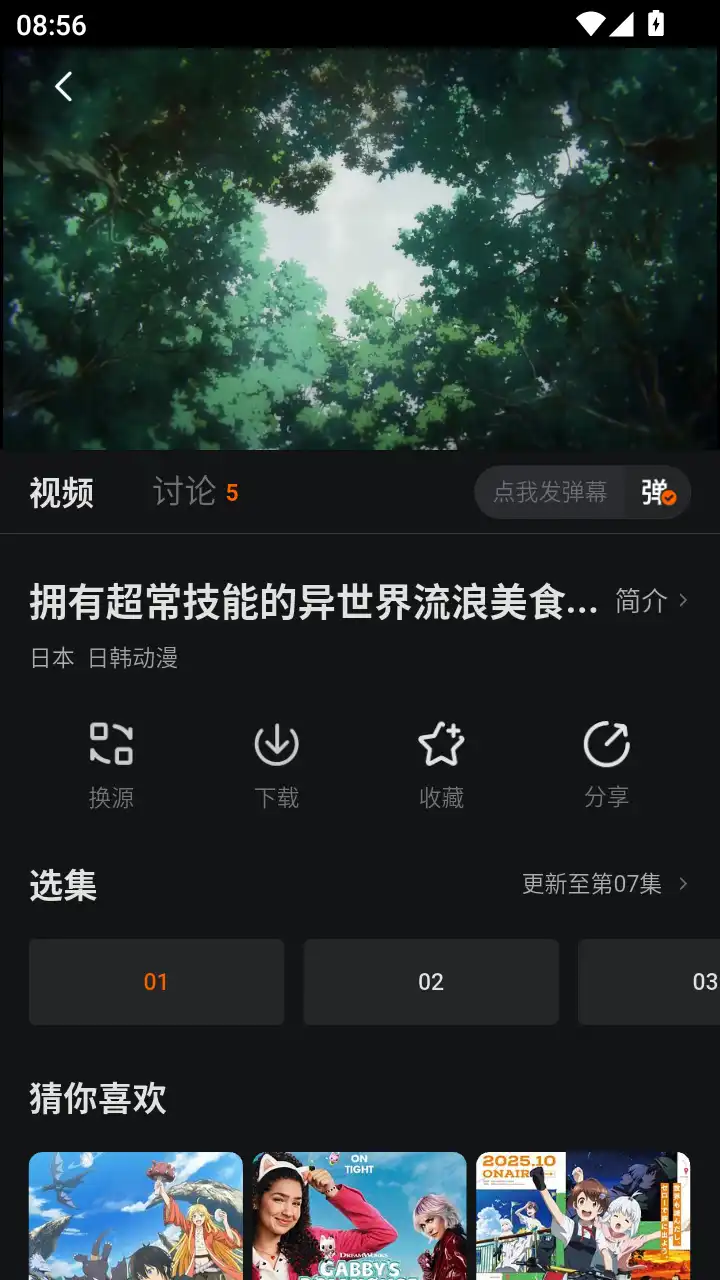Image resolution: width=720 pixels, height=1280 pixels.
Task: Tap the 点我发弹幕 comment input field
Action: point(550,492)
